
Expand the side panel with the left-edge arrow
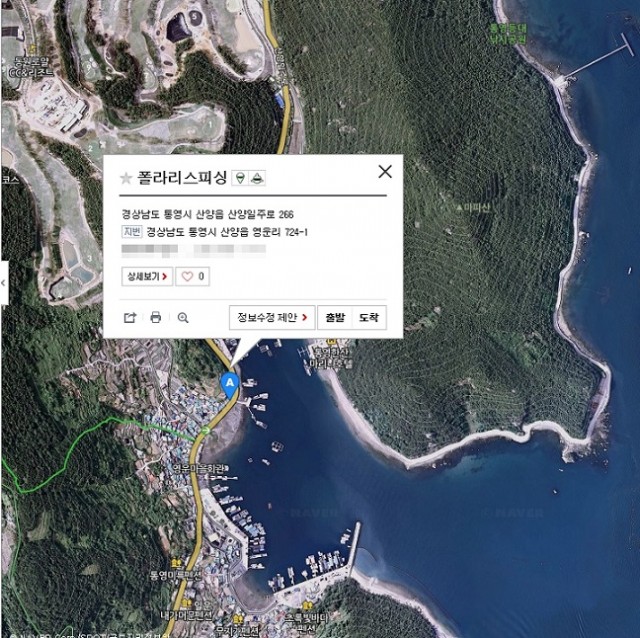click(3, 283)
